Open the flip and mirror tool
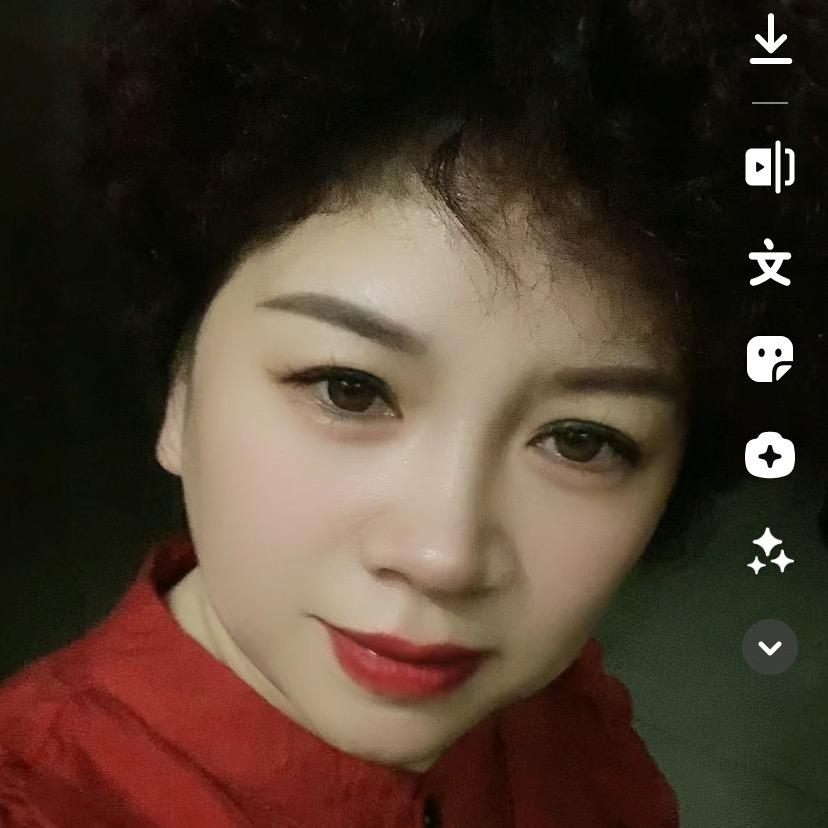The height and width of the screenshot is (828, 828). pos(770,167)
